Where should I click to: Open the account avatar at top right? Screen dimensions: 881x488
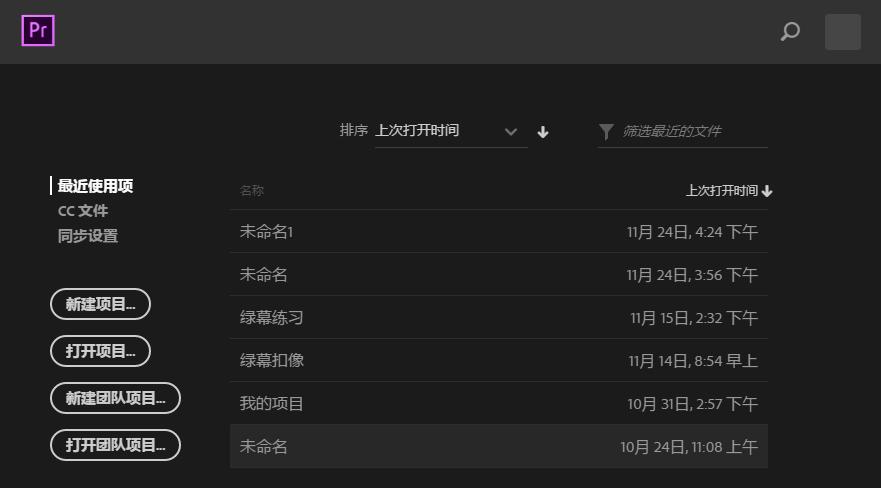(x=842, y=32)
